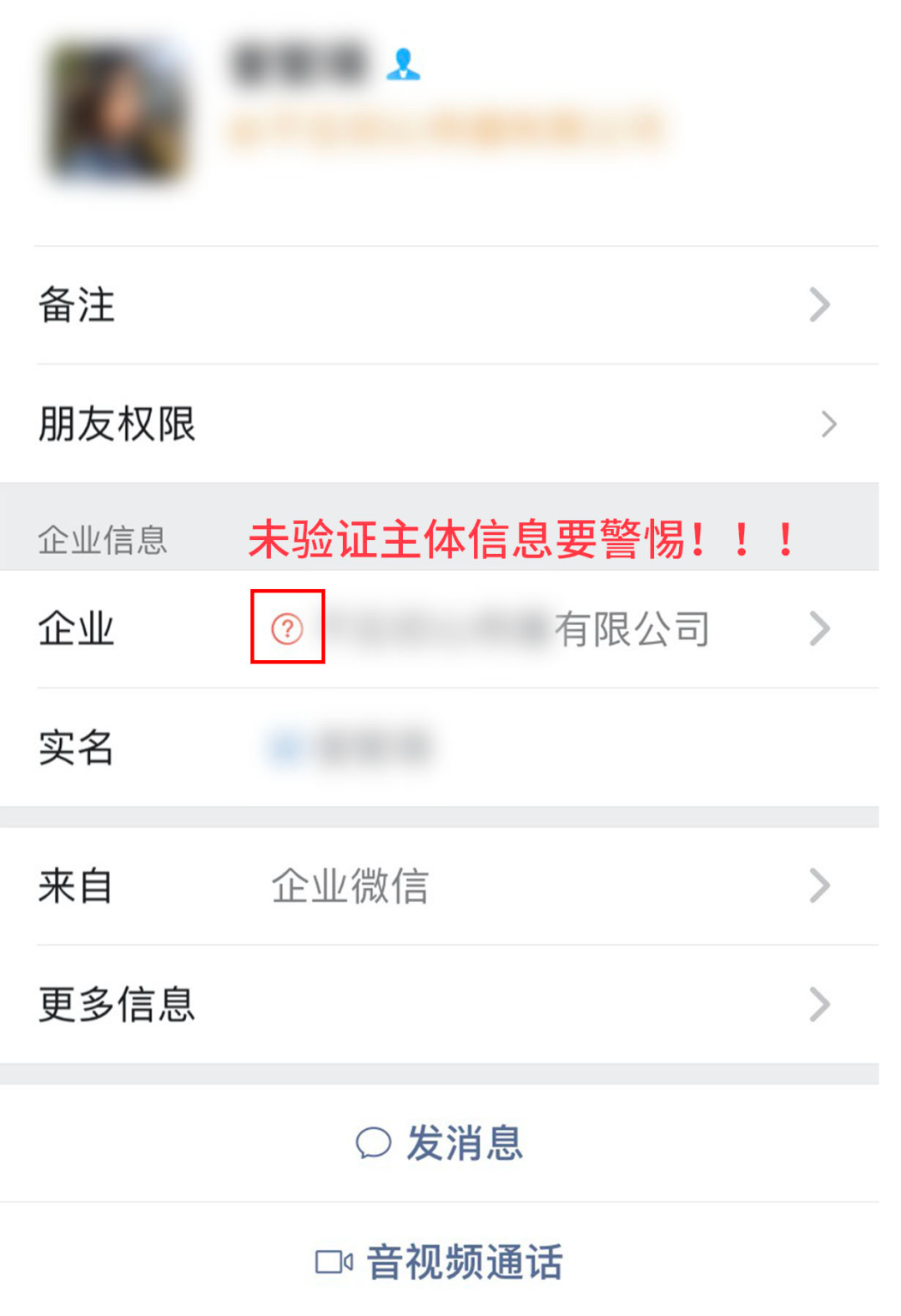This screenshot has height=1316, width=901.
Task: Open the 来自 企业微信 row
Action: click(x=434, y=885)
